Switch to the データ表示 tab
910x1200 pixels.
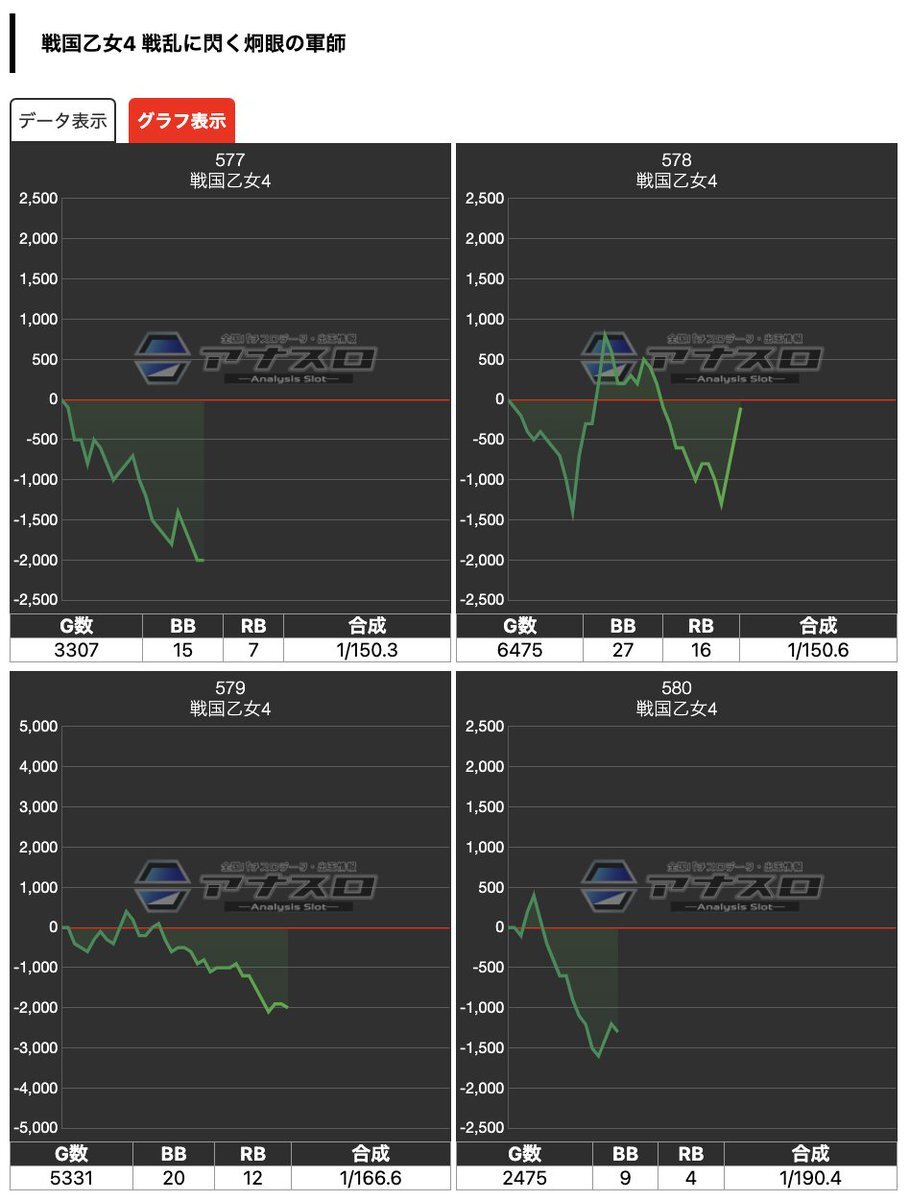tap(63, 121)
